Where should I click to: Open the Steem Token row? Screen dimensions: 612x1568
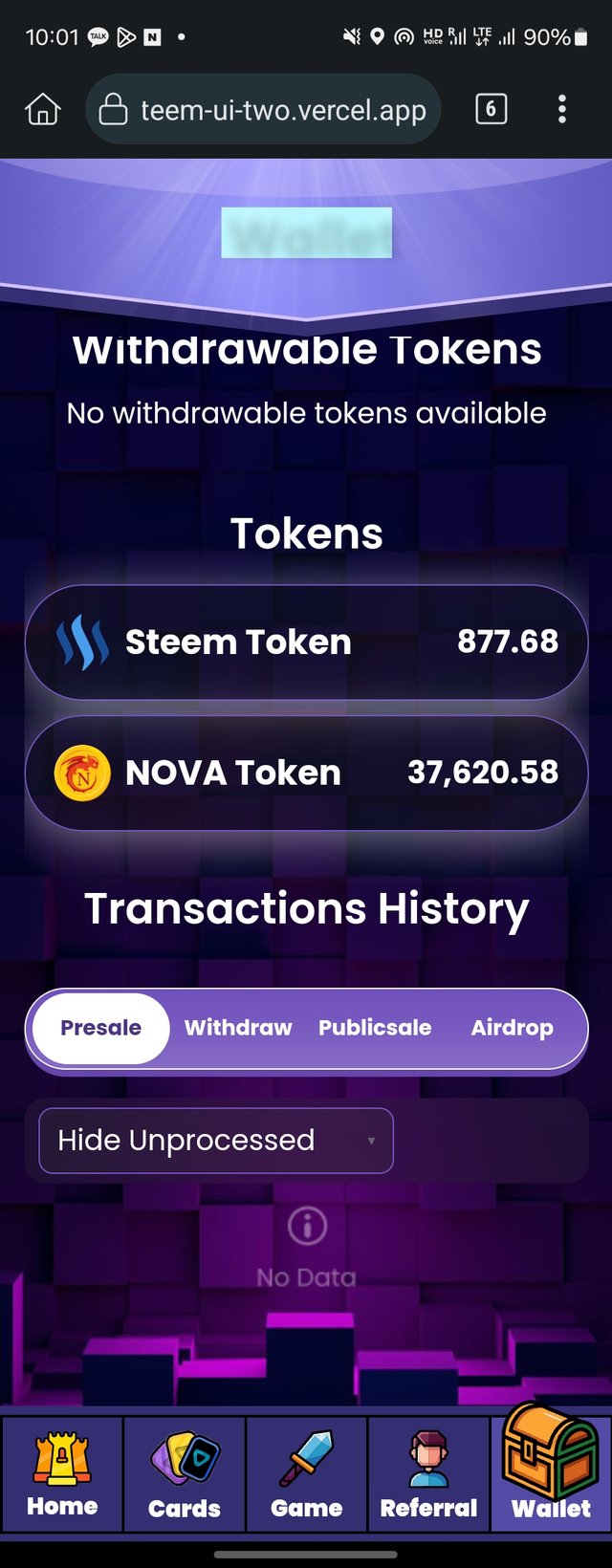point(306,642)
